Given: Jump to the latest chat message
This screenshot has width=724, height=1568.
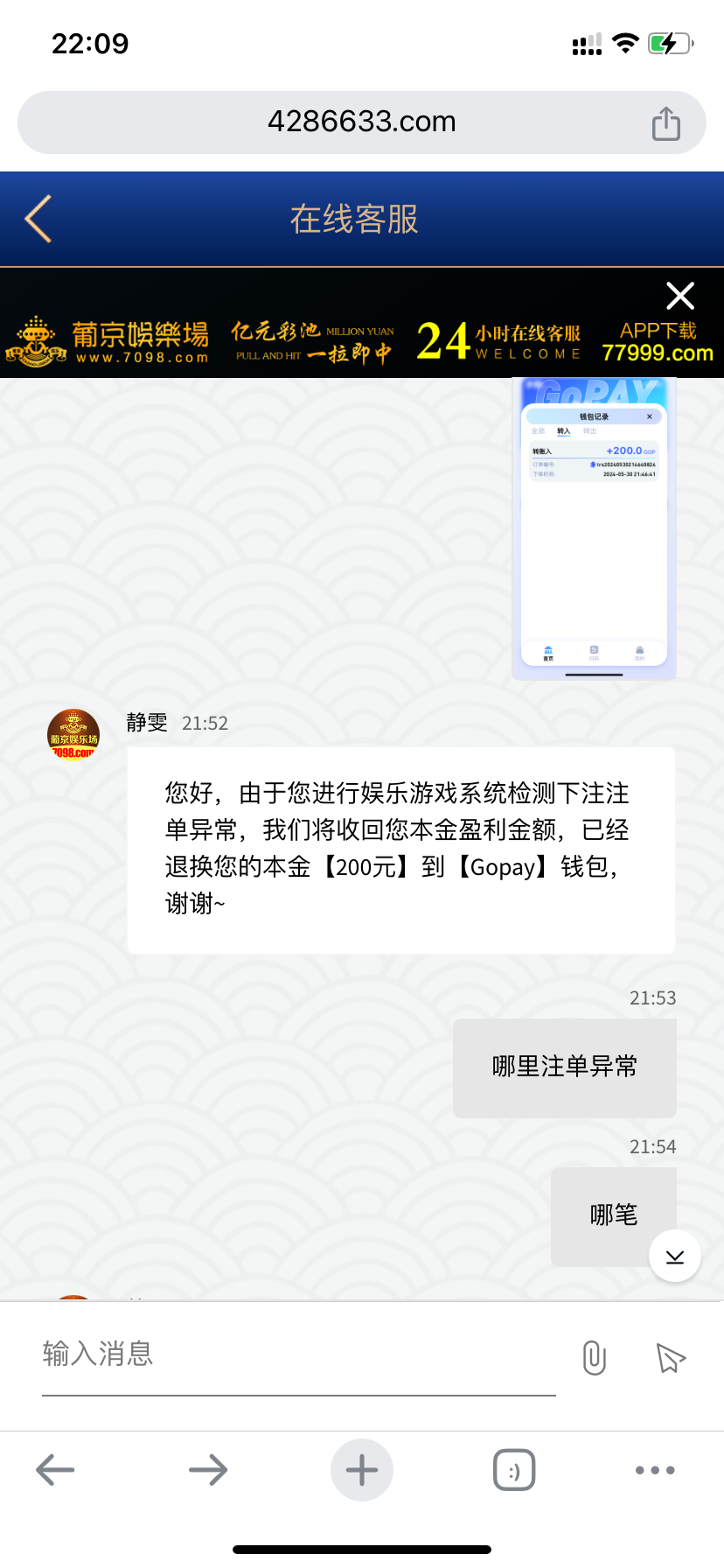Looking at the screenshot, I should coord(674,1256).
